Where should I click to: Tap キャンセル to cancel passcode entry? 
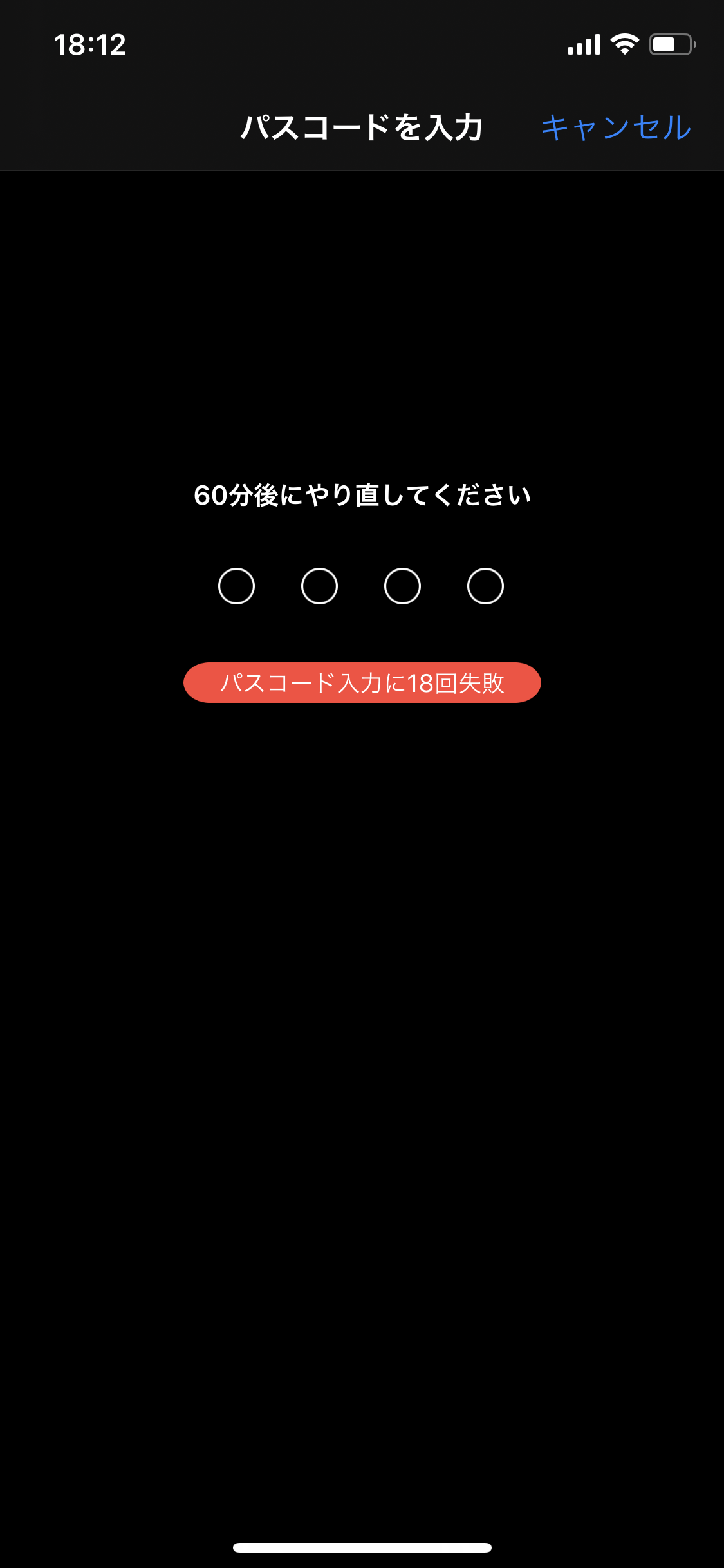click(x=616, y=127)
